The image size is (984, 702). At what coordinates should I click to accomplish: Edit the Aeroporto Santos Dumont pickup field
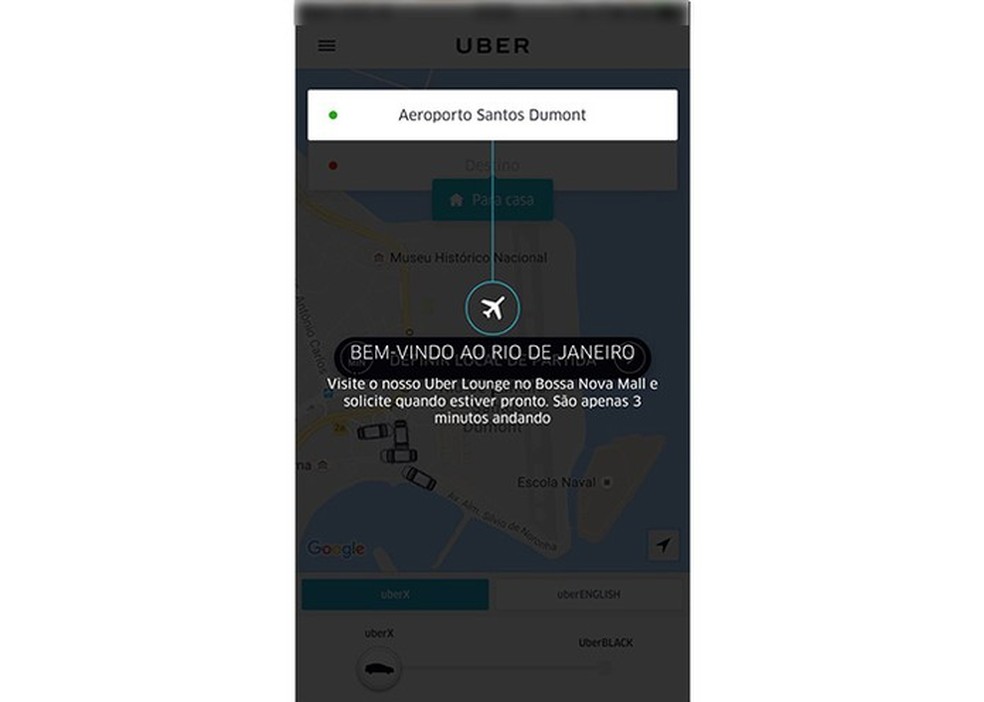pyautogui.click(x=492, y=115)
